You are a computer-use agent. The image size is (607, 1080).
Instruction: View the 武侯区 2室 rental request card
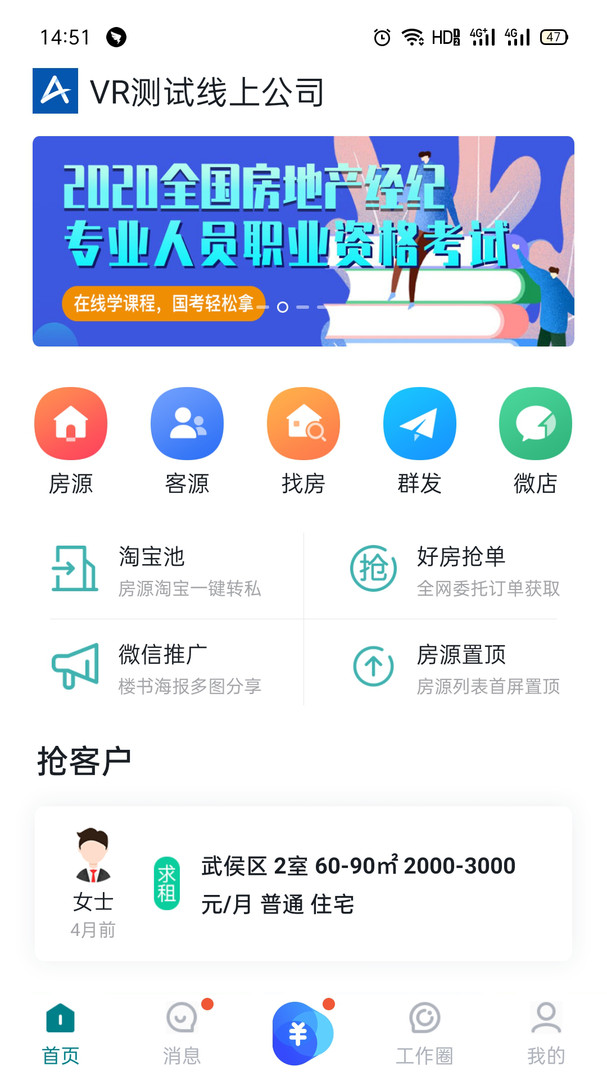point(303,884)
